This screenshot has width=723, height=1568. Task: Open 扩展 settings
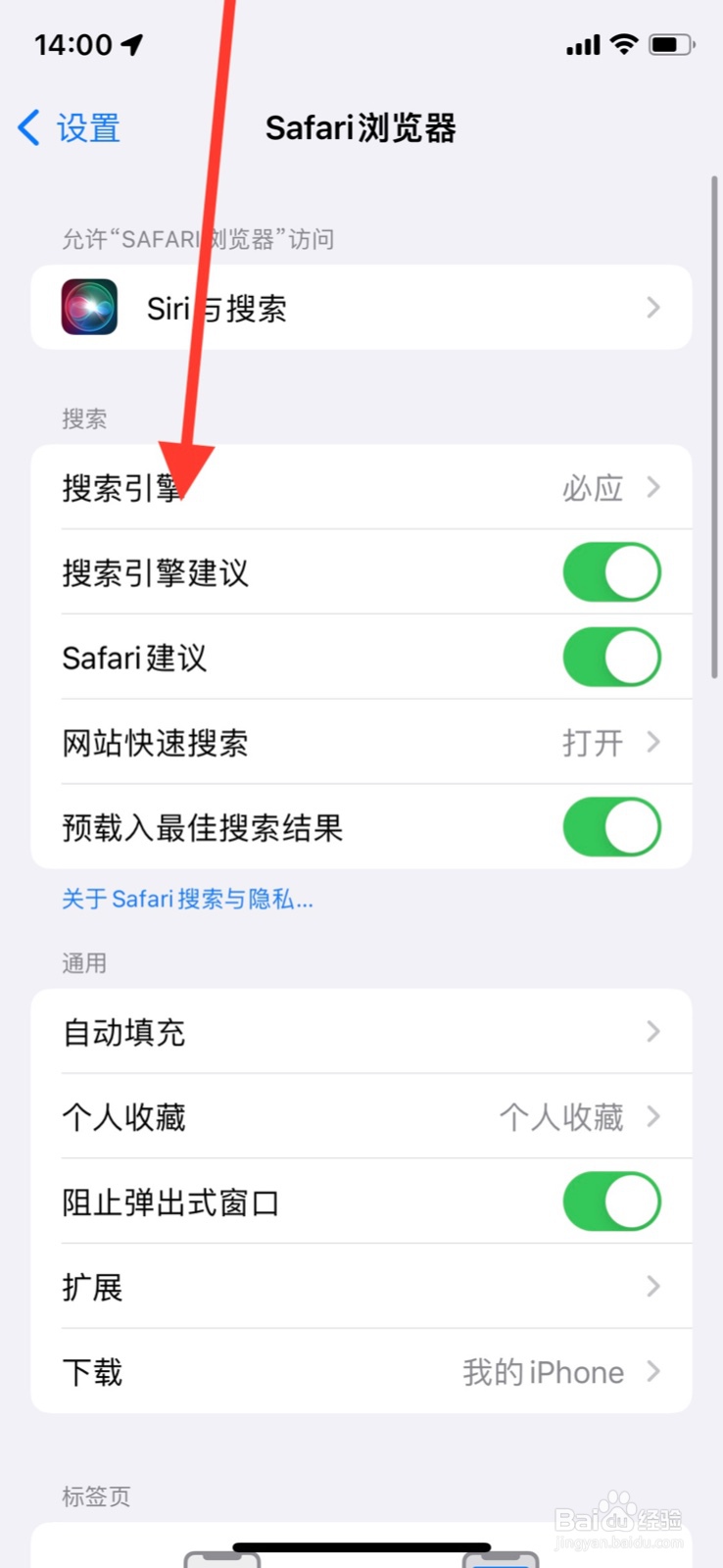coord(361,1288)
